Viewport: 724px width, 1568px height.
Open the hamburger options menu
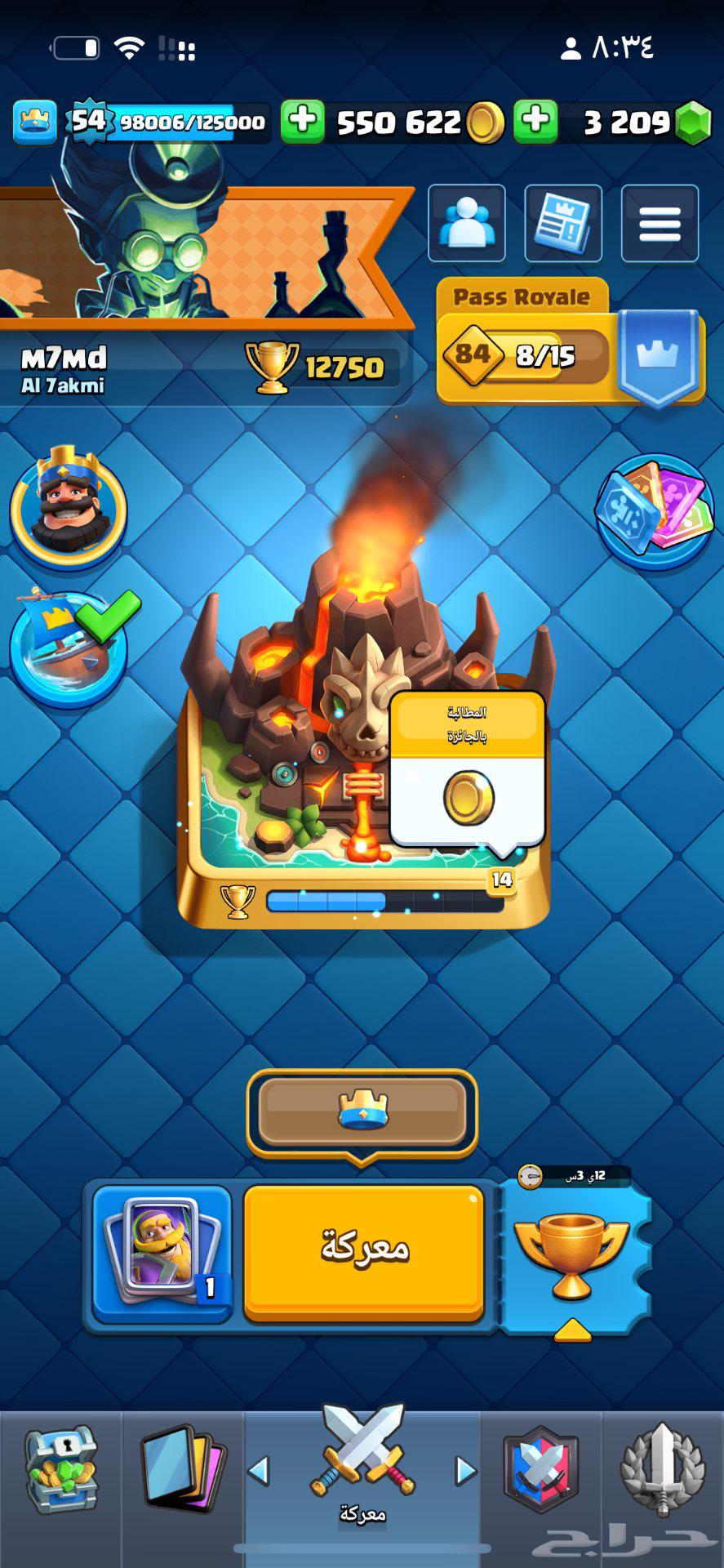coord(660,223)
